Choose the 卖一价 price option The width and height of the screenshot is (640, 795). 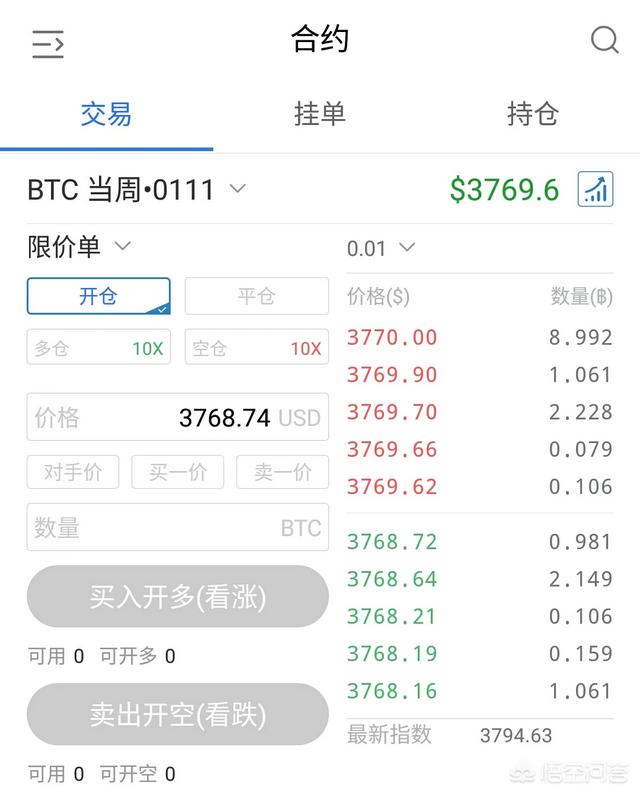coord(282,472)
